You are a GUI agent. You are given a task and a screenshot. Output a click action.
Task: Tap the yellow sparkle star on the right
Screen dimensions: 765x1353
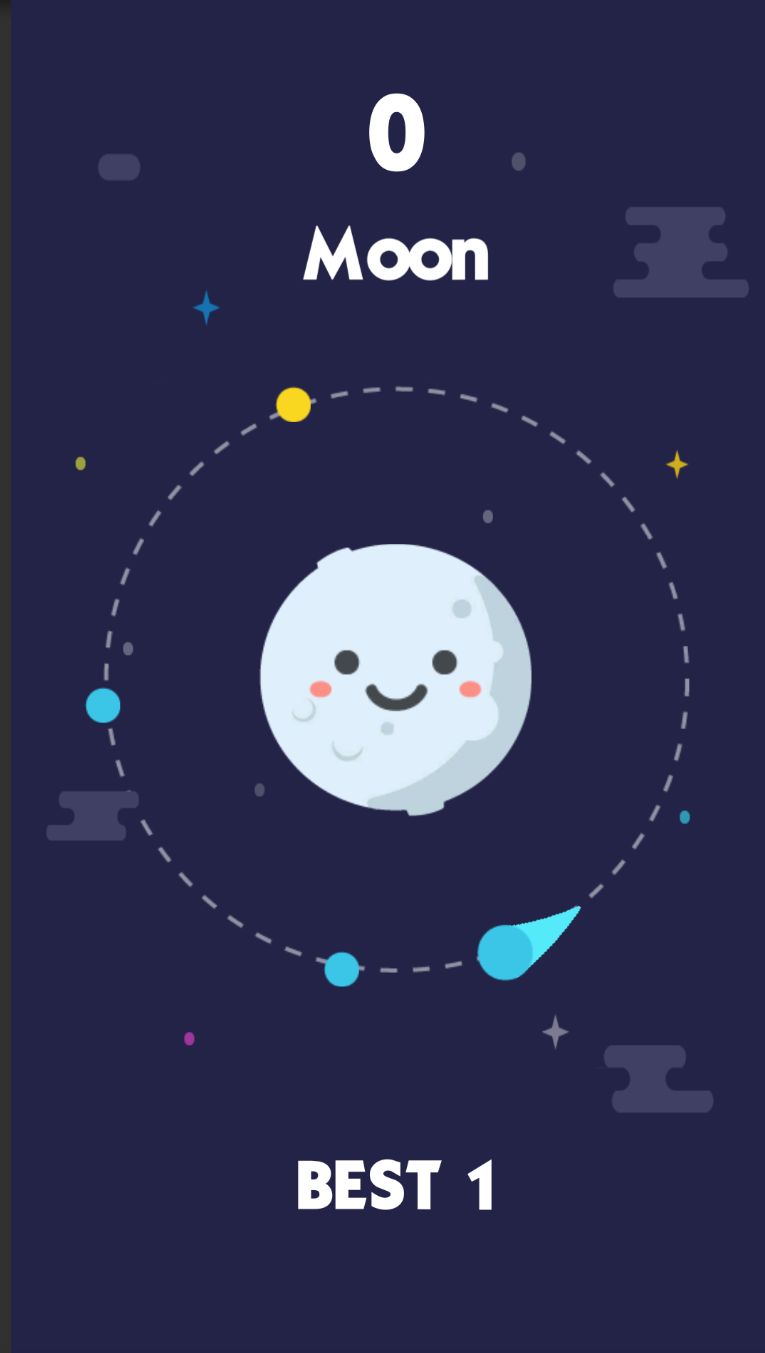pos(677,462)
